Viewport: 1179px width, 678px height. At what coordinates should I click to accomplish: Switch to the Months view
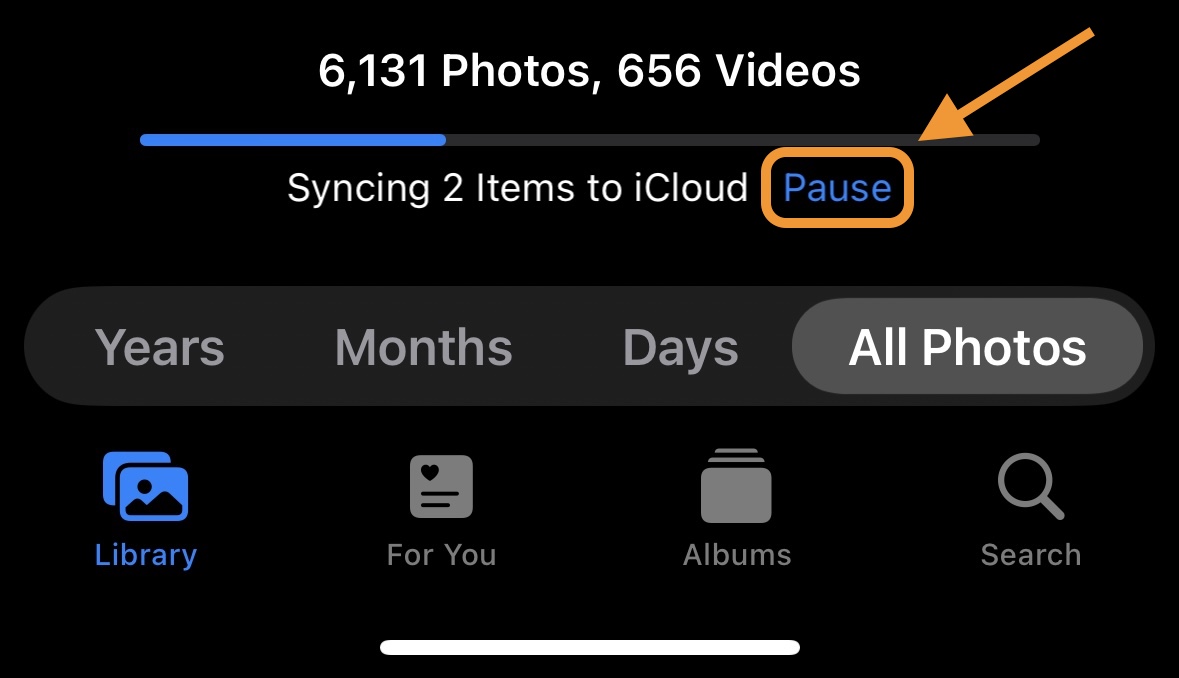pos(423,347)
